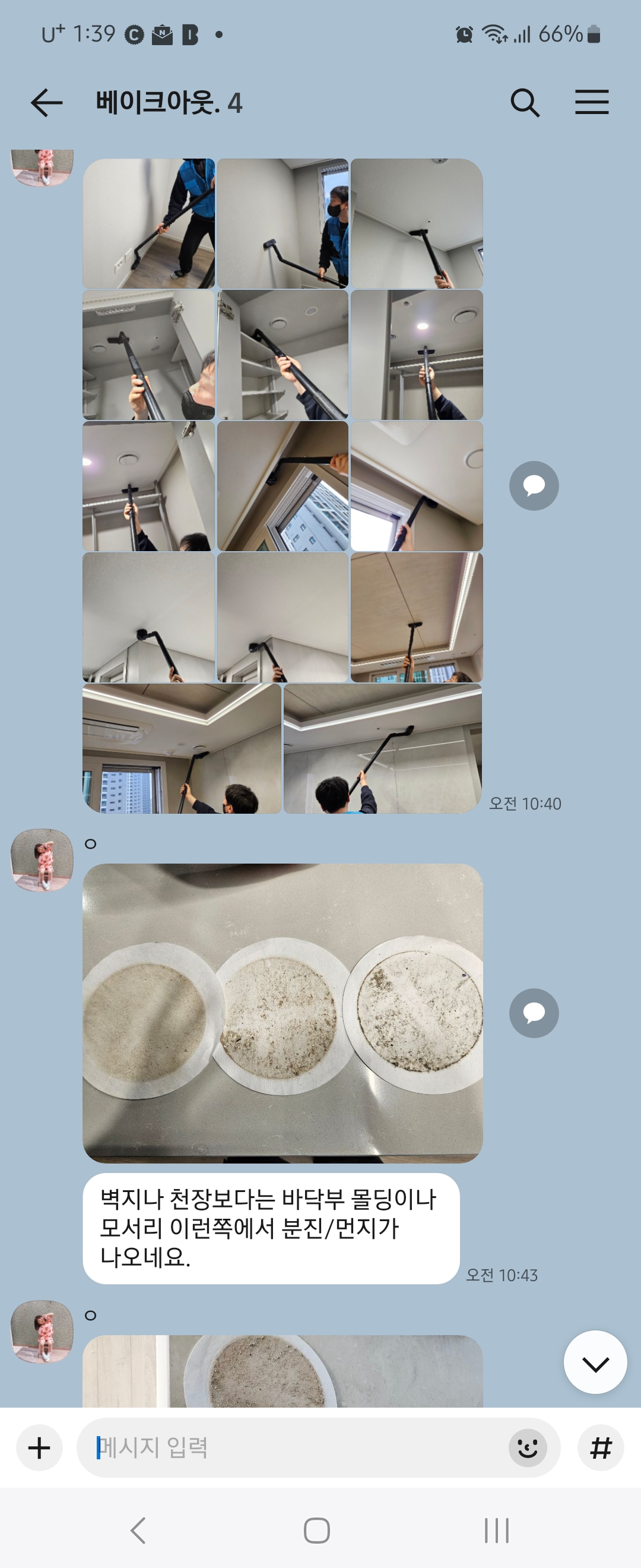This screenshot has height=1568, width=641.
Task: Open the sender's profile picture above the filter photo
Action: (x=42, y=859)
